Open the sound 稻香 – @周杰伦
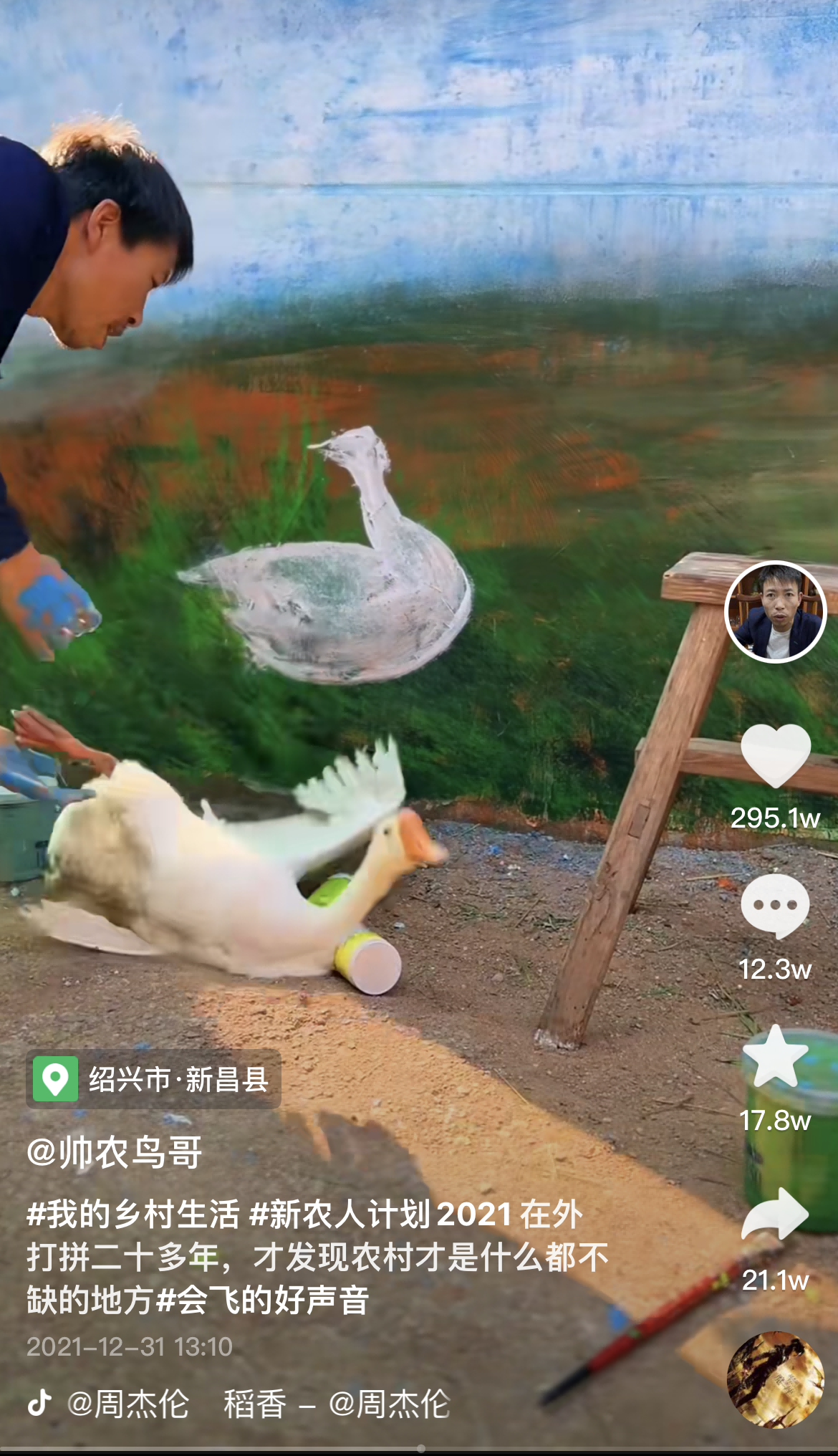 337,1404
